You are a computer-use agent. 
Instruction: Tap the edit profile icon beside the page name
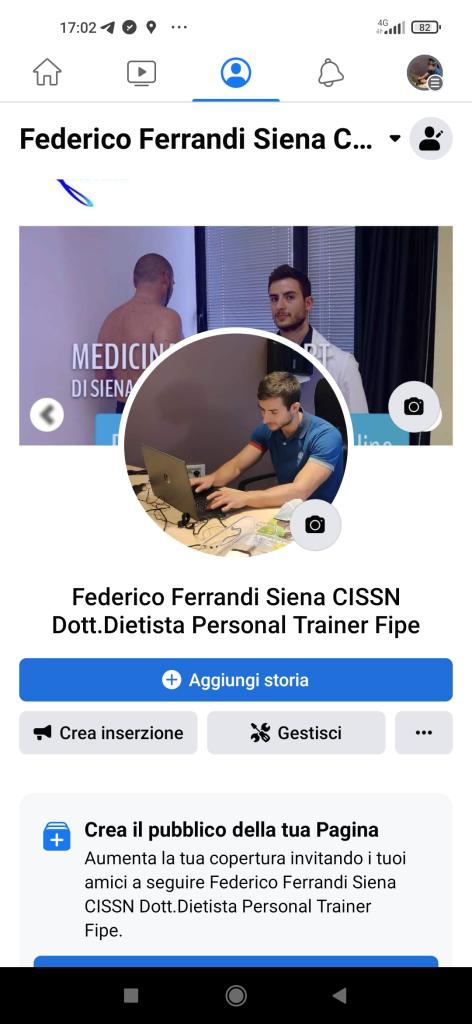[x=431, y=138]
